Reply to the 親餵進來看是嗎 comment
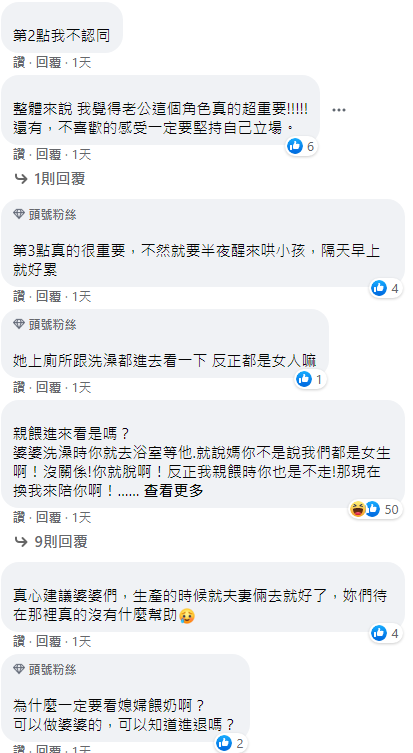This screenshot has width=413, height=753. tap(49, 518)
